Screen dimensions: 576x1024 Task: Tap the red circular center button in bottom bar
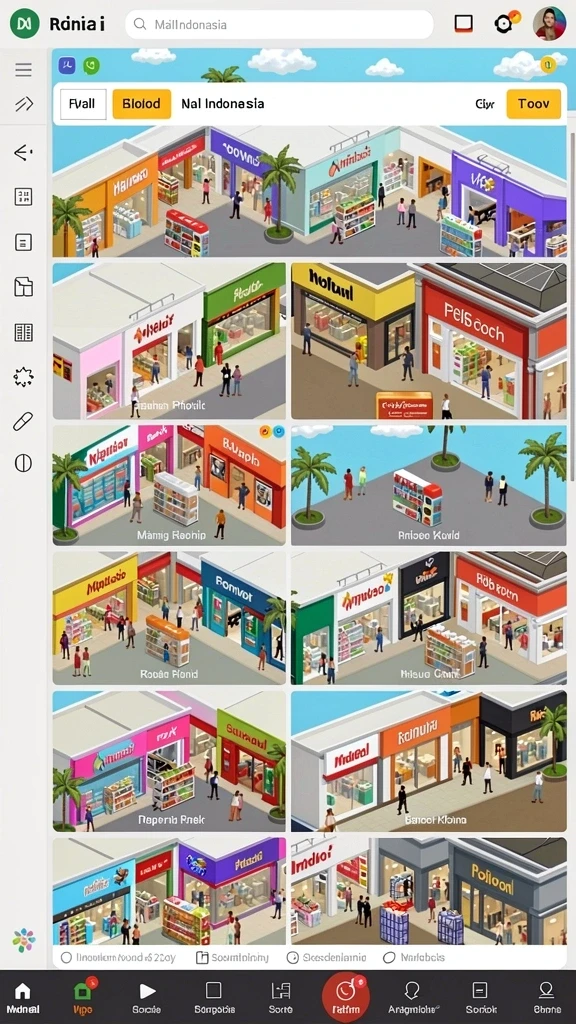(x=346, y=997)
